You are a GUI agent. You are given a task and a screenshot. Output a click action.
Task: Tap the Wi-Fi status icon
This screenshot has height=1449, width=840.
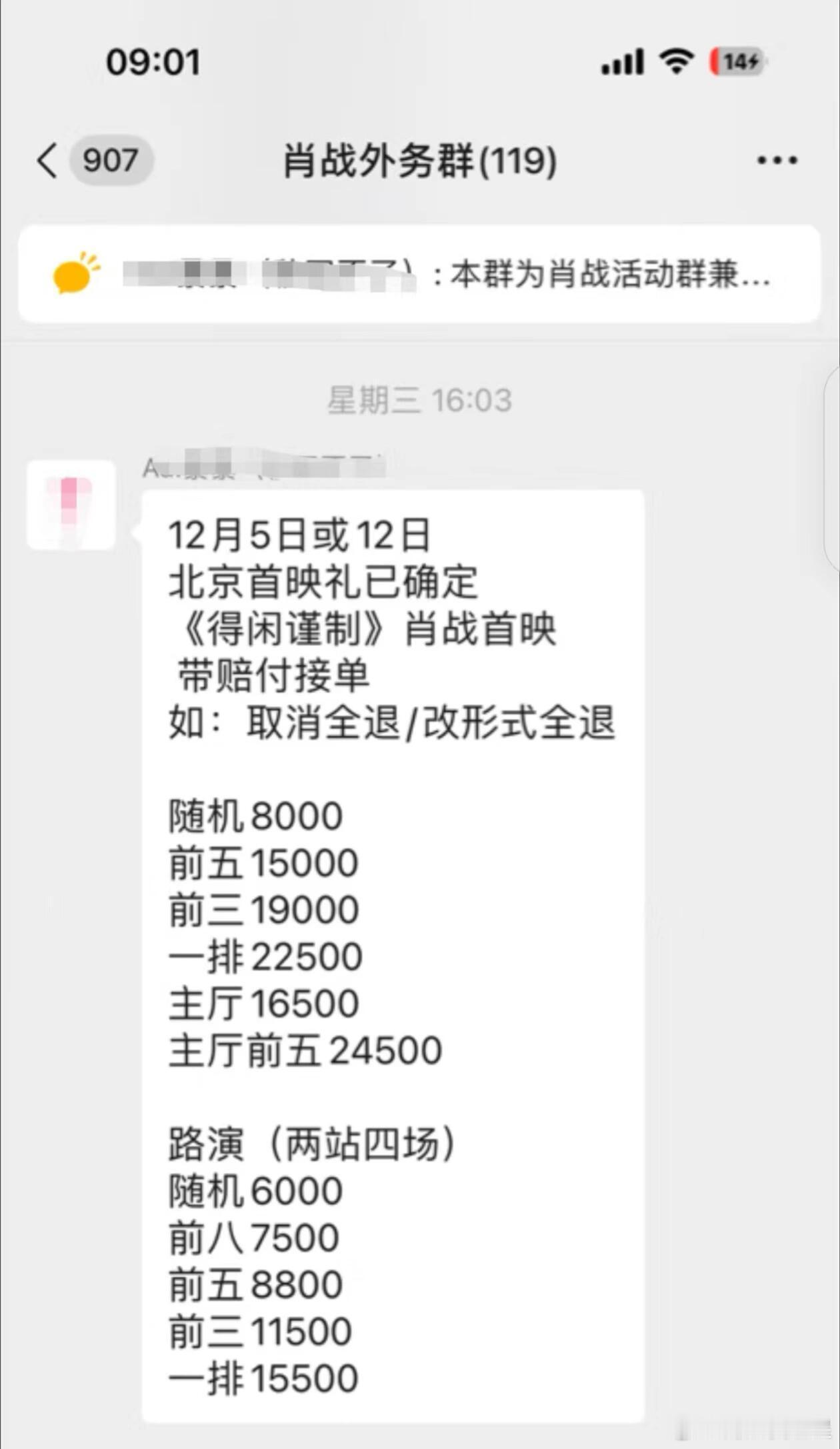[x=675, y=61]
